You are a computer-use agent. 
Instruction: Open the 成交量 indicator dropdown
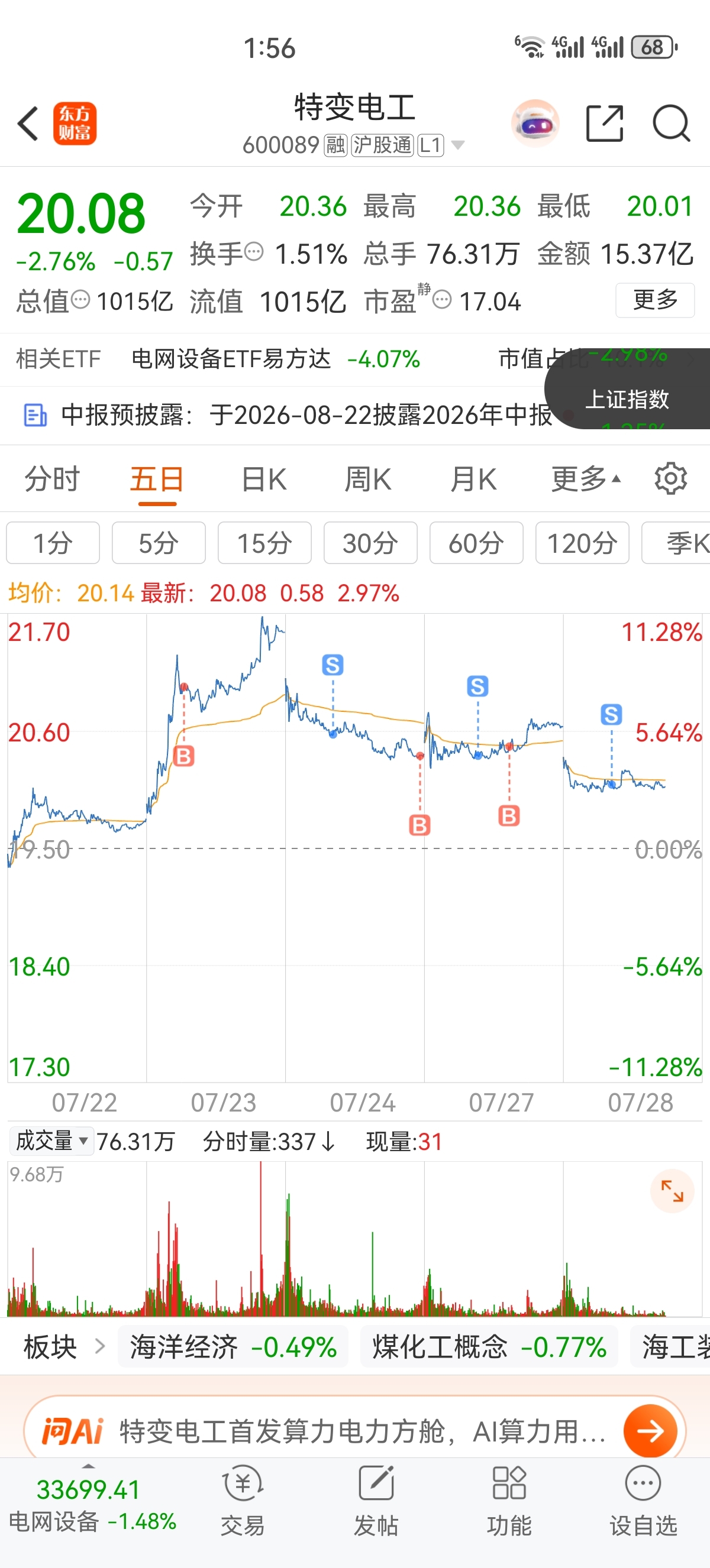point(51,1141)
